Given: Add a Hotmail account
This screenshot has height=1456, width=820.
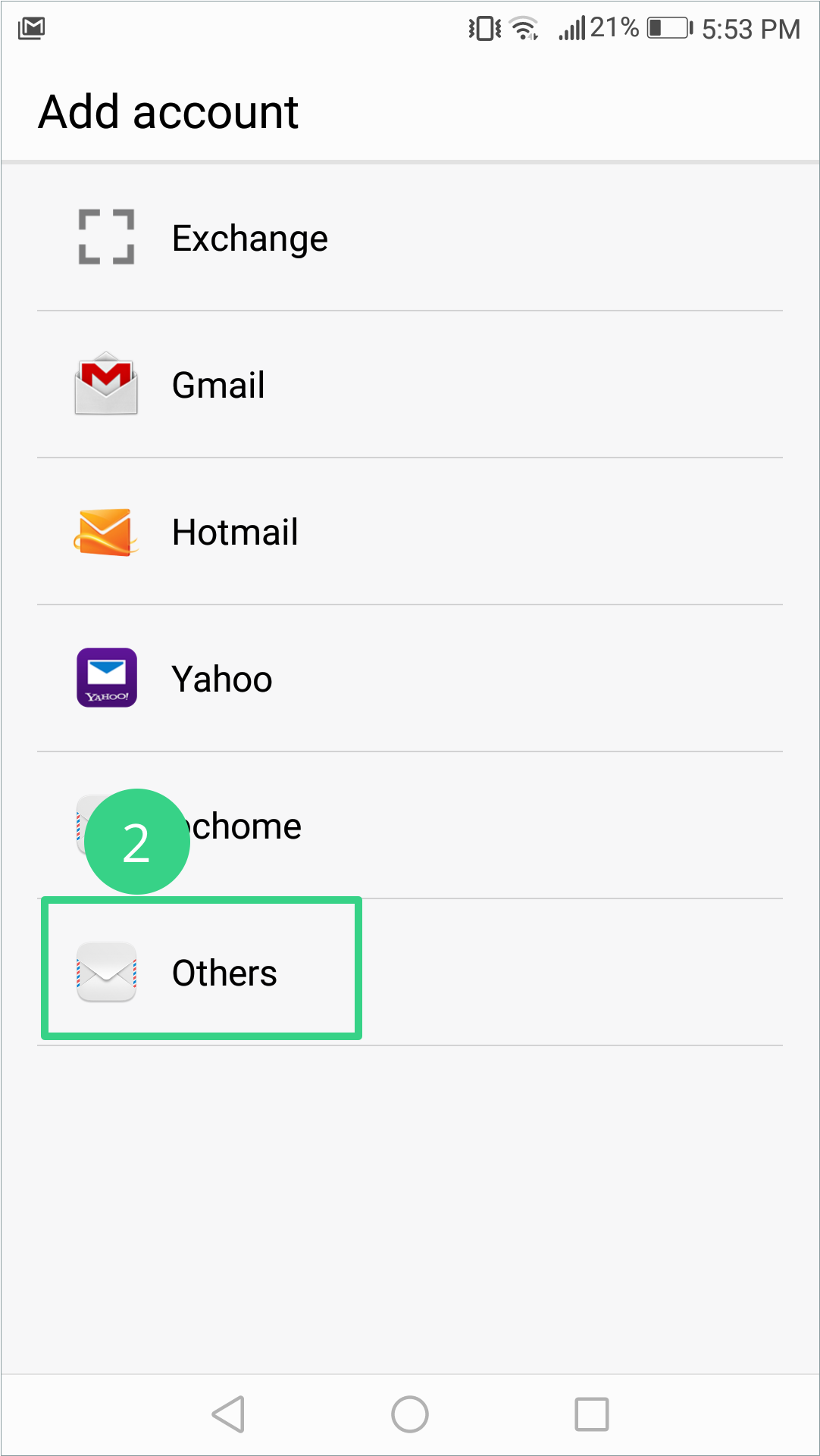Looking at the screenshot, I should point(235,532).
